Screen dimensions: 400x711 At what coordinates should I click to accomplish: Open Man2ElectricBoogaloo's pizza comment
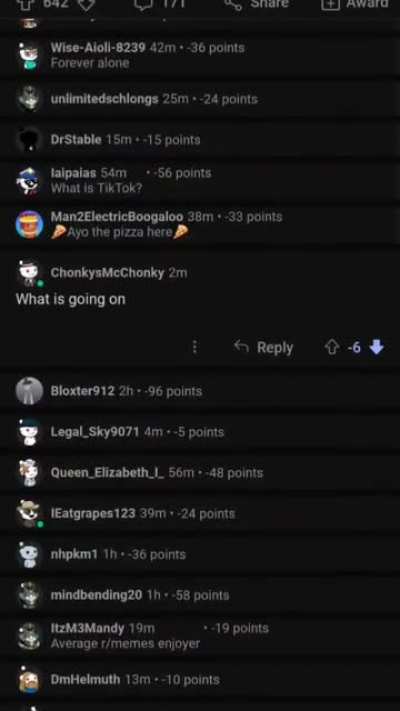point(200,224)
